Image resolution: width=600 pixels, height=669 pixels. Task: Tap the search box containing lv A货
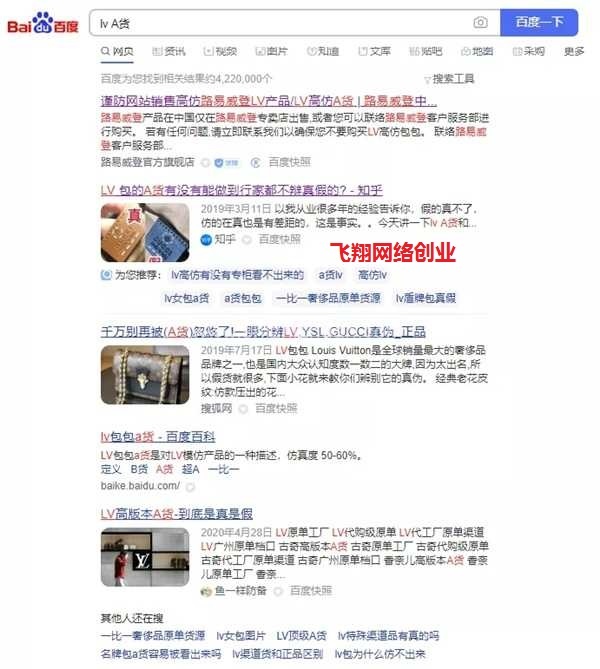click(x=280, y=22)
